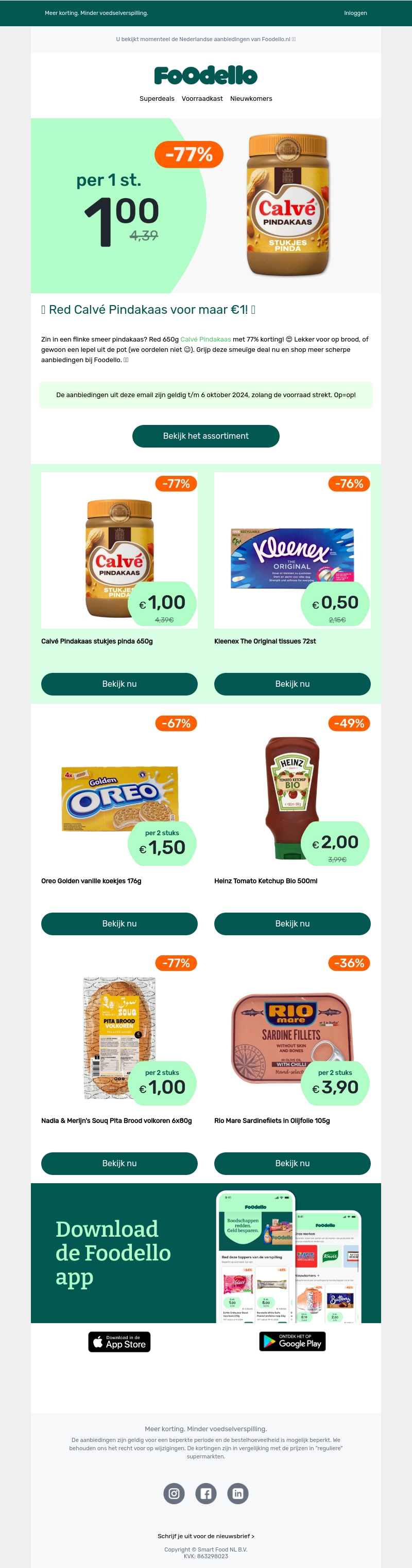Open the Kleenex product image tile
This screenshot has width=412, height=1568.
coord(292,549)
